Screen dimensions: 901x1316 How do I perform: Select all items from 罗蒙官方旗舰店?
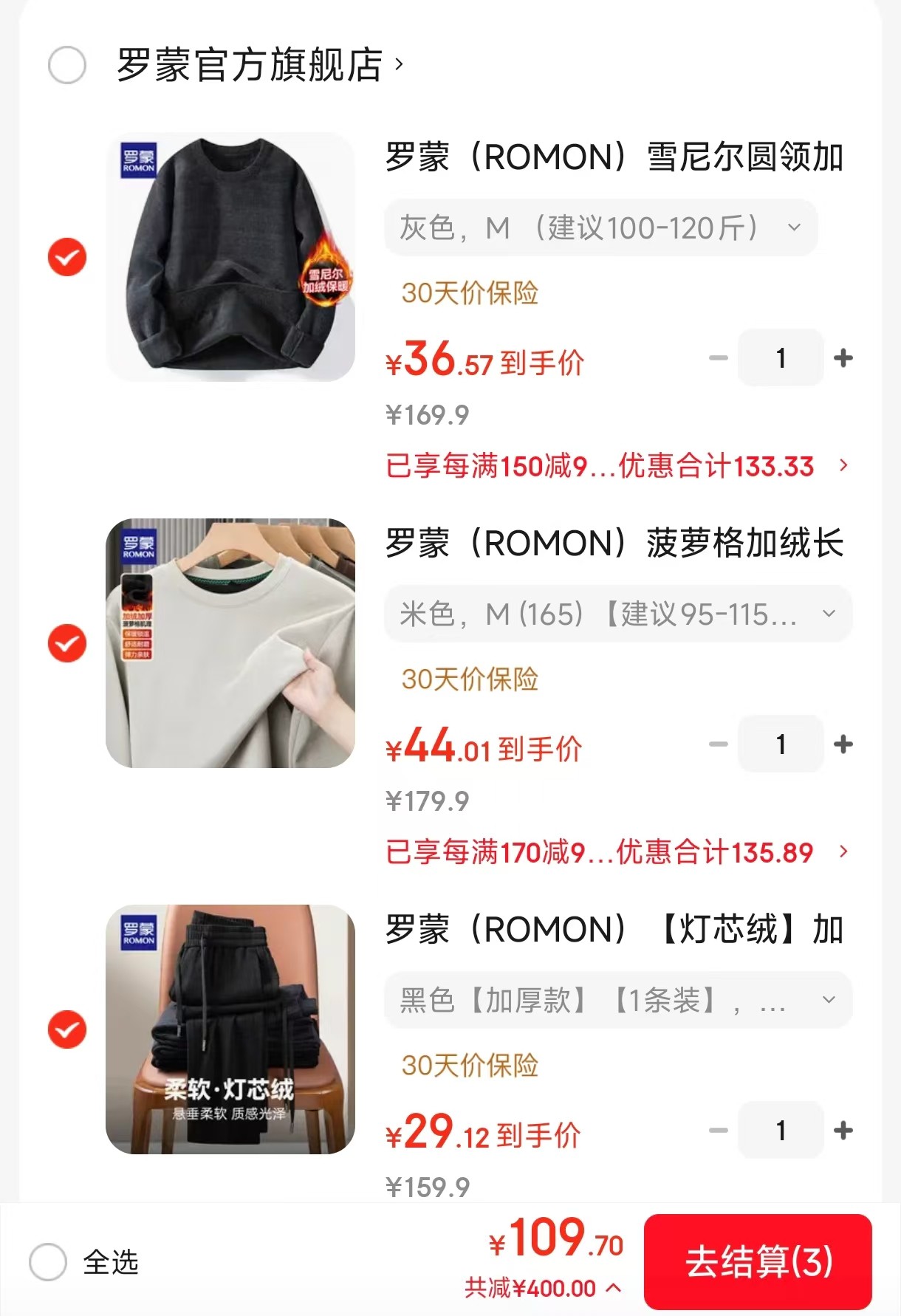point(67,65)
